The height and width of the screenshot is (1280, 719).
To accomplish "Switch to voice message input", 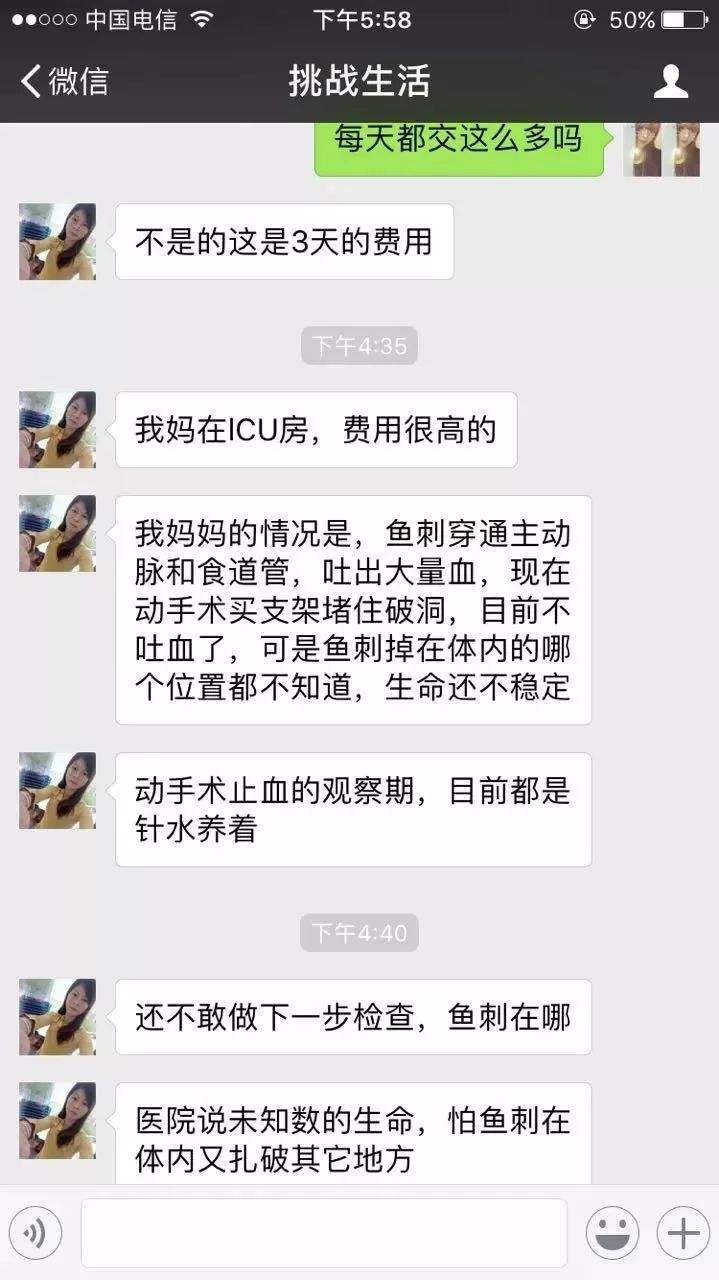I will 35,1233.
